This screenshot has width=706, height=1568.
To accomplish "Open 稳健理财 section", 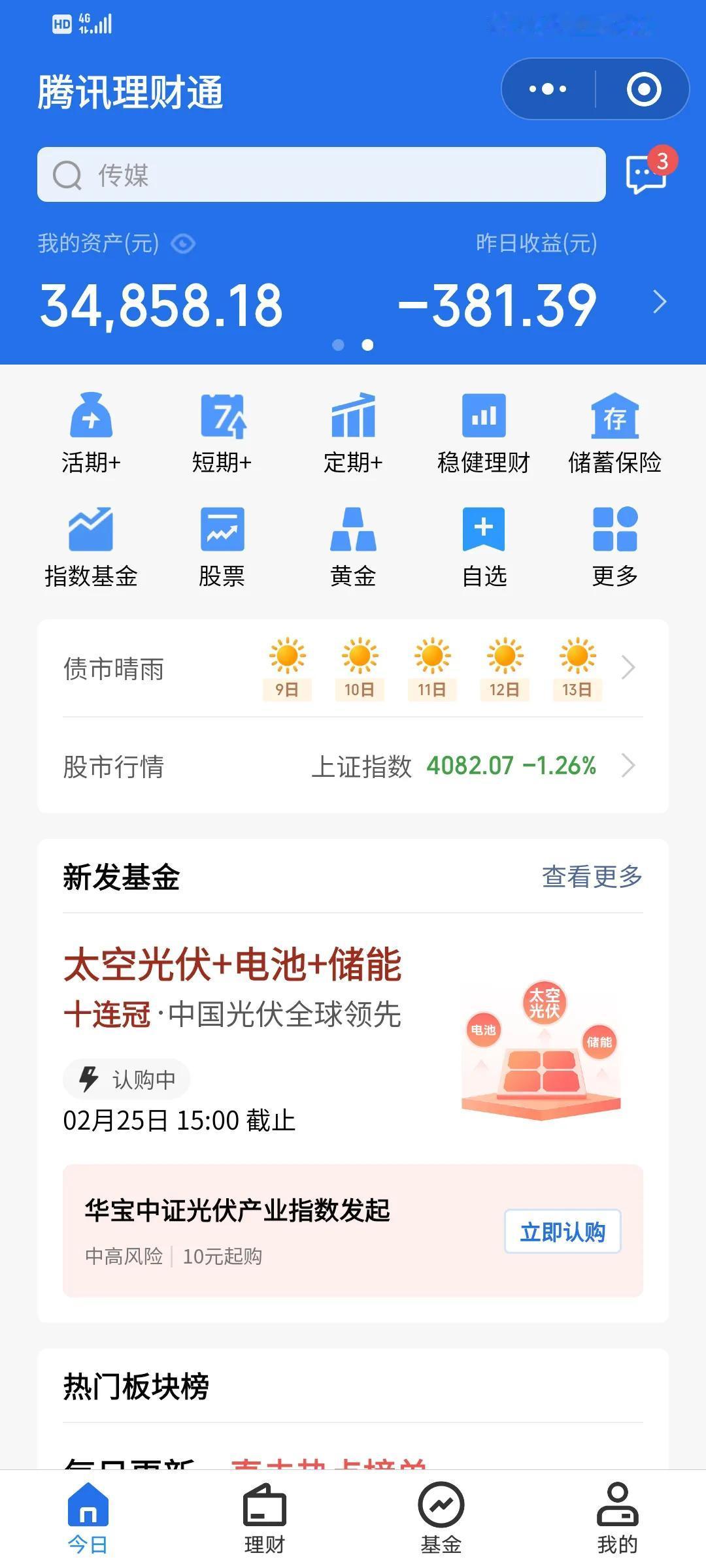I will tap(484, 431).
